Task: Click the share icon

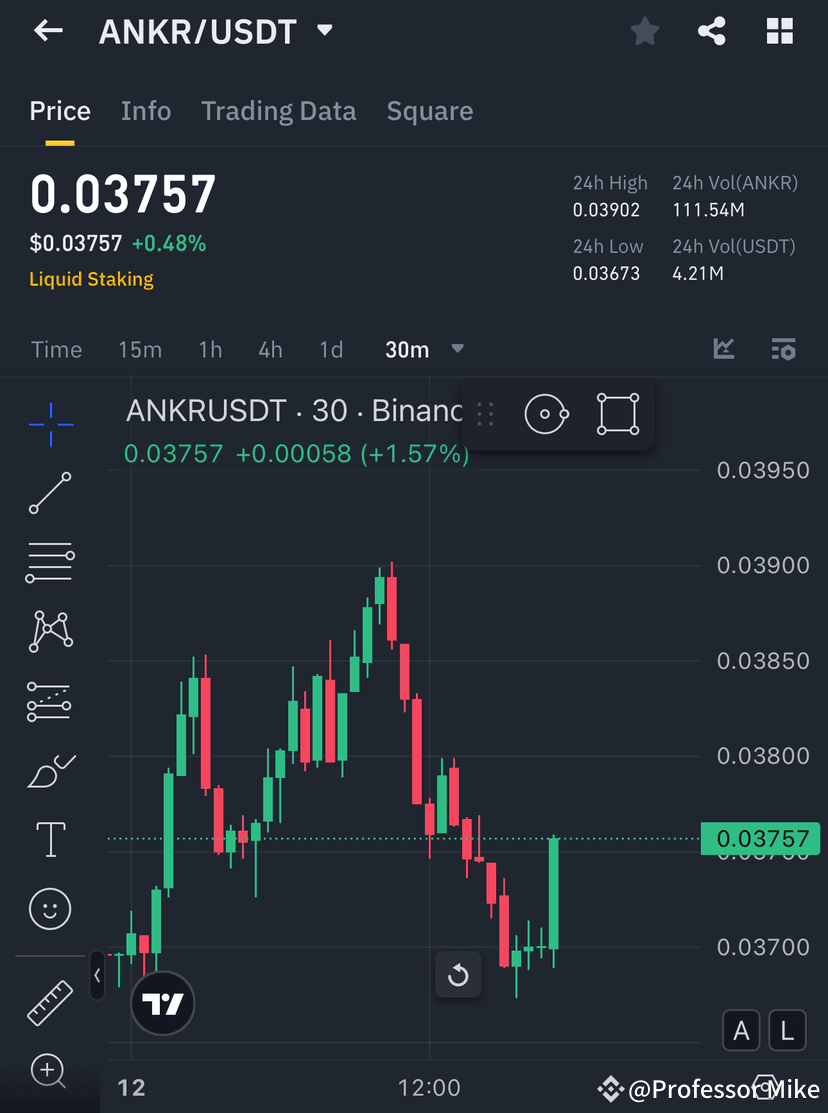Action: point(712,31)
